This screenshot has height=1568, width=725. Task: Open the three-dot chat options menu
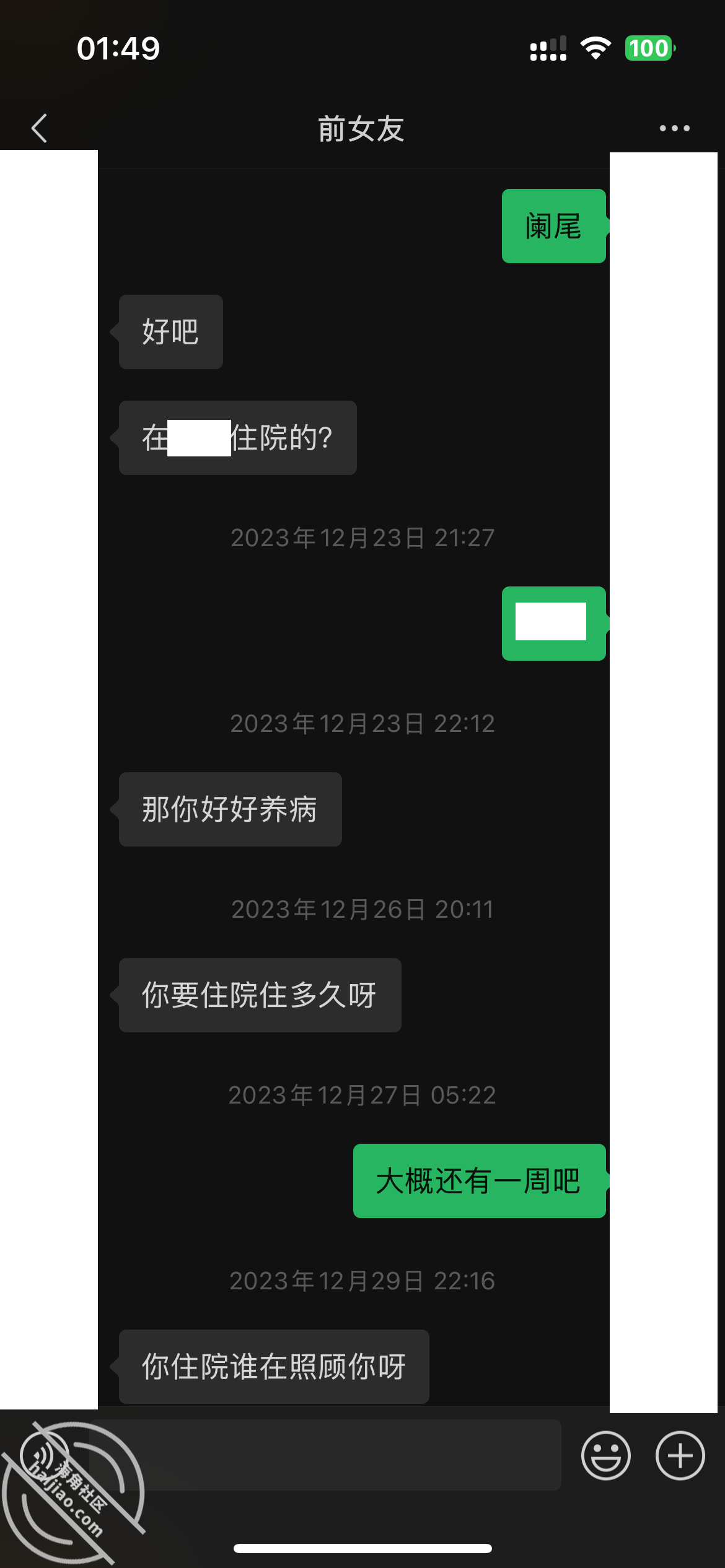pos(674,128)
